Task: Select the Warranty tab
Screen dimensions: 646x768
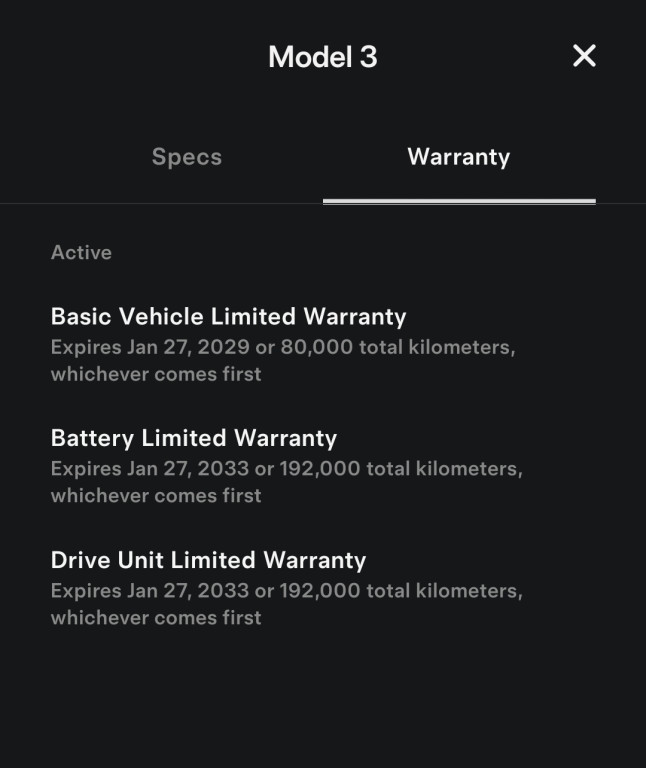Action: pos(459,157)
